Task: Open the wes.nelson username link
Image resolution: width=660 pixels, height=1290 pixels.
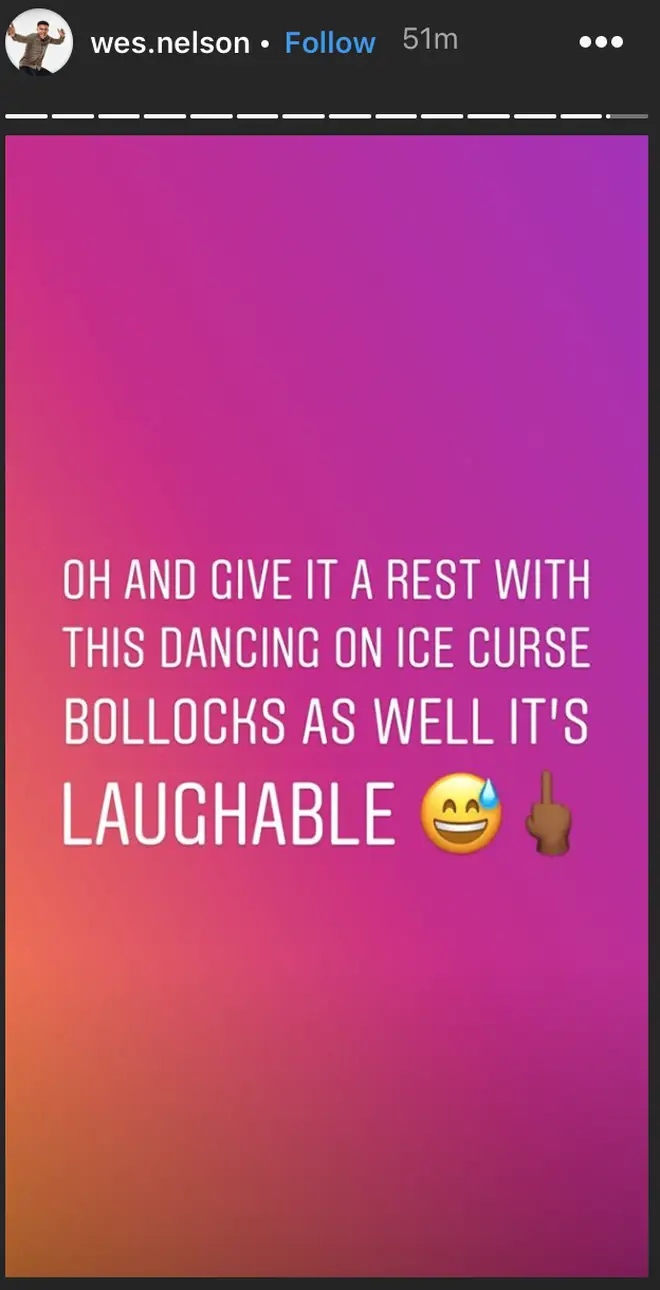Action: point(169,43)
